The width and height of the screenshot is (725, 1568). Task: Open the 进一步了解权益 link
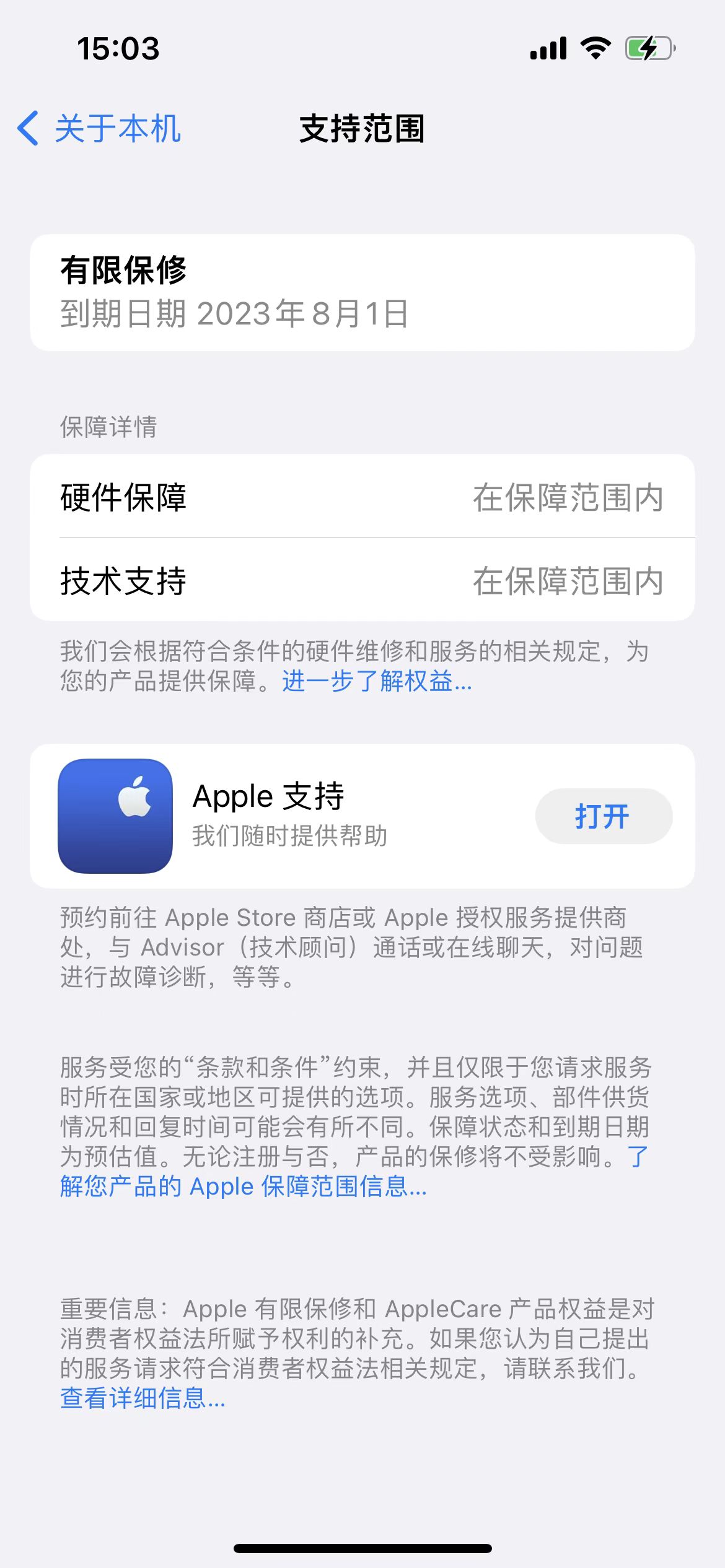(x=377, y=681)
